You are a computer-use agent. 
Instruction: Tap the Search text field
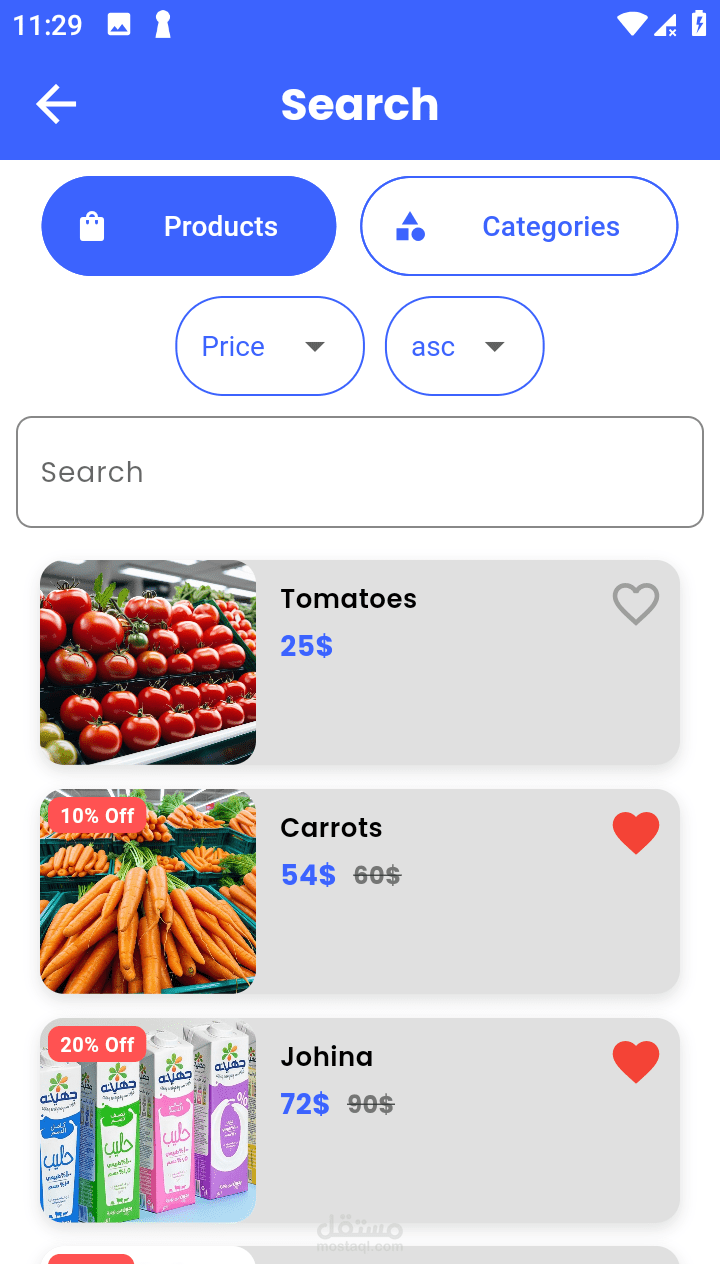click(x=360, y=472)
